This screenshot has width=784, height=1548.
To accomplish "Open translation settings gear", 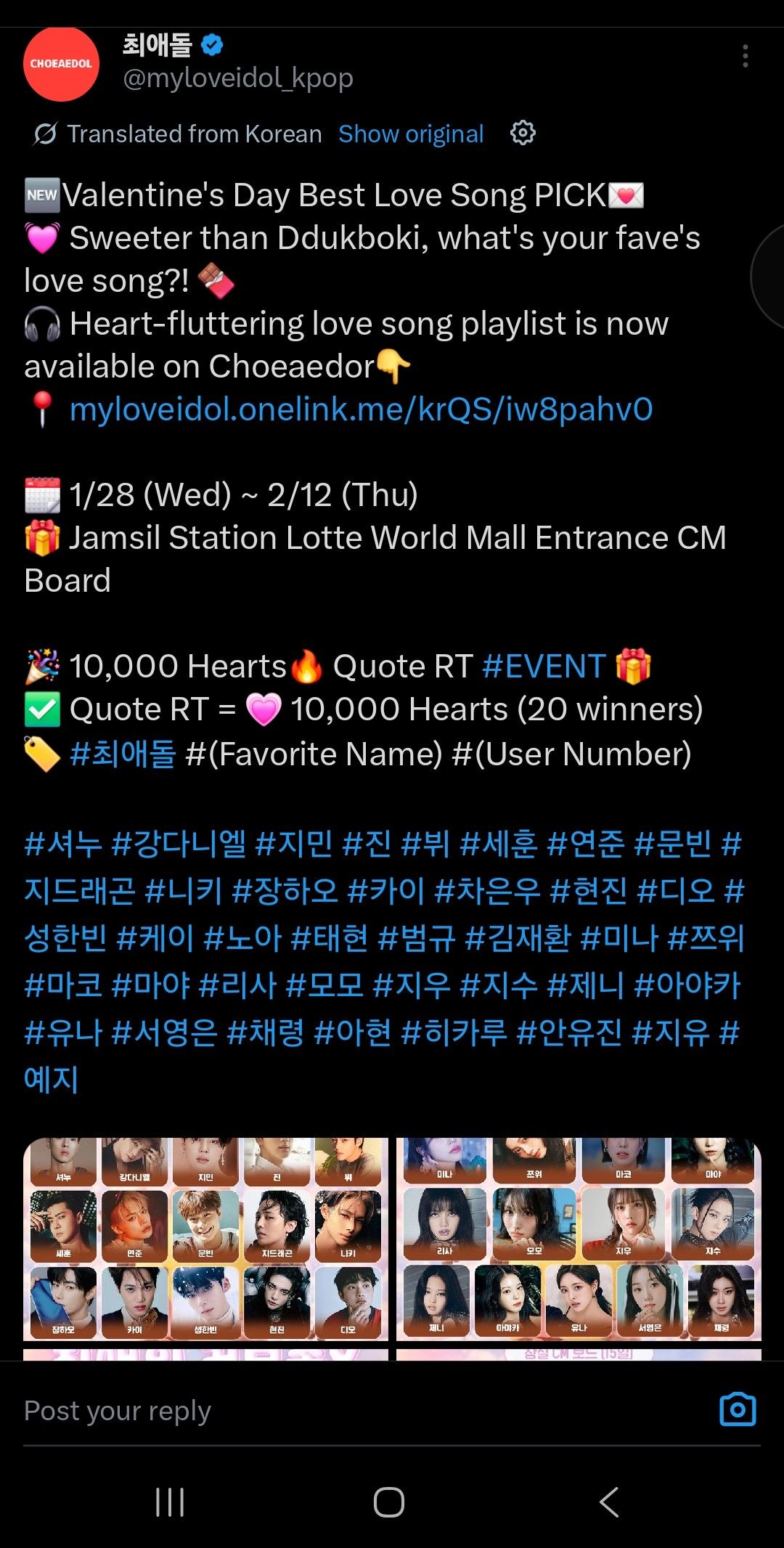I will (523, 133).
